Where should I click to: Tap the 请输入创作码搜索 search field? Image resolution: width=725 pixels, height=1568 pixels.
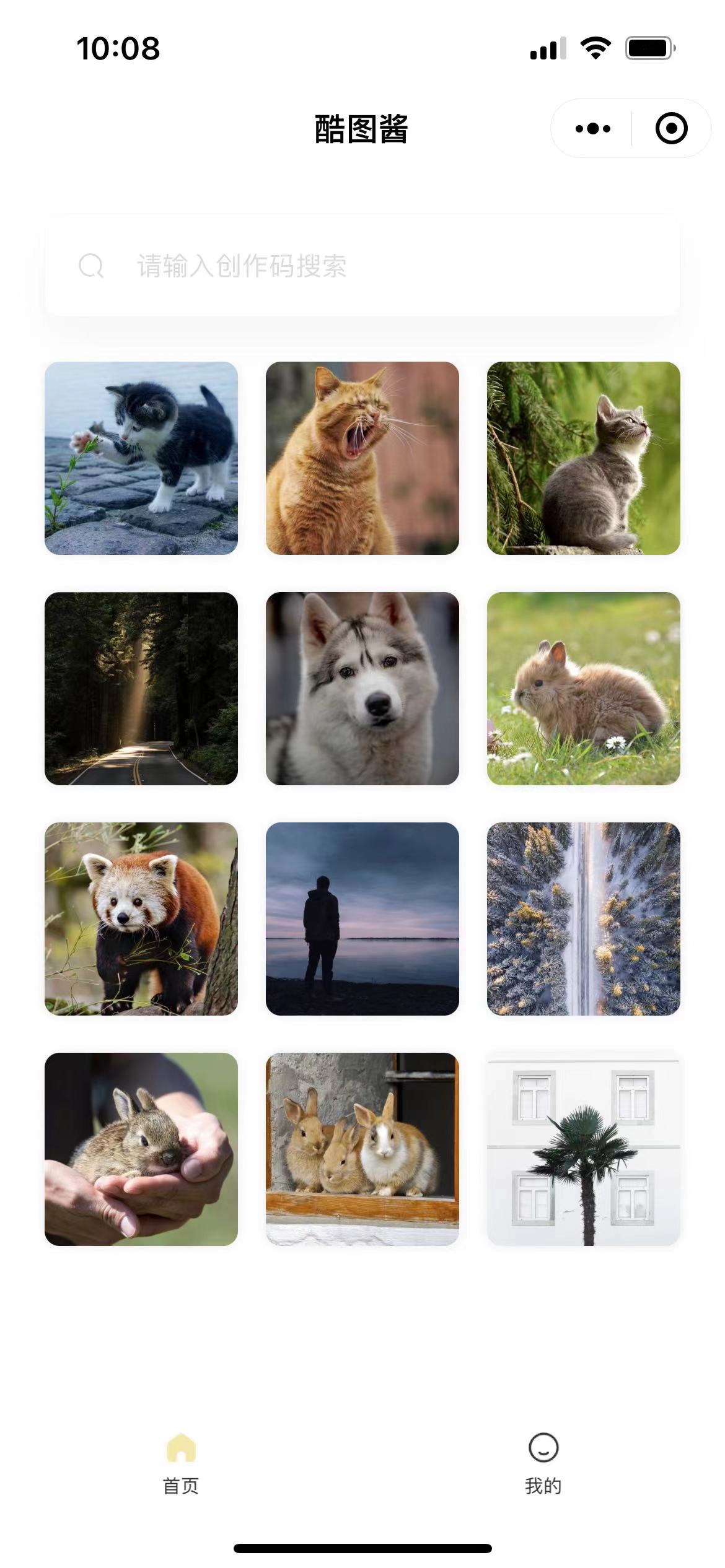[362, 266]
